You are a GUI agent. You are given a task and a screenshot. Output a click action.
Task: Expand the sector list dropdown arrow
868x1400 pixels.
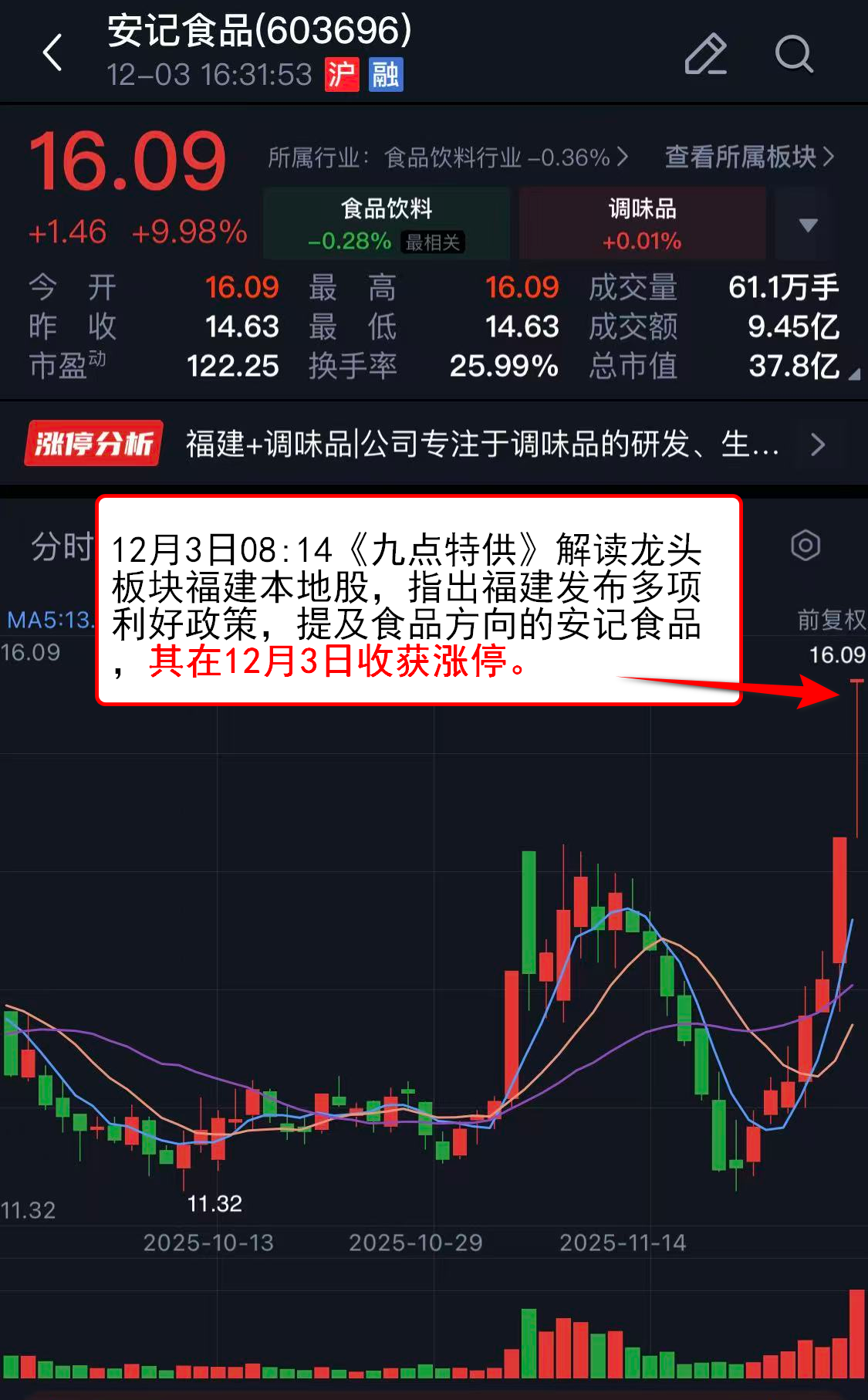[x=807, y=225]
